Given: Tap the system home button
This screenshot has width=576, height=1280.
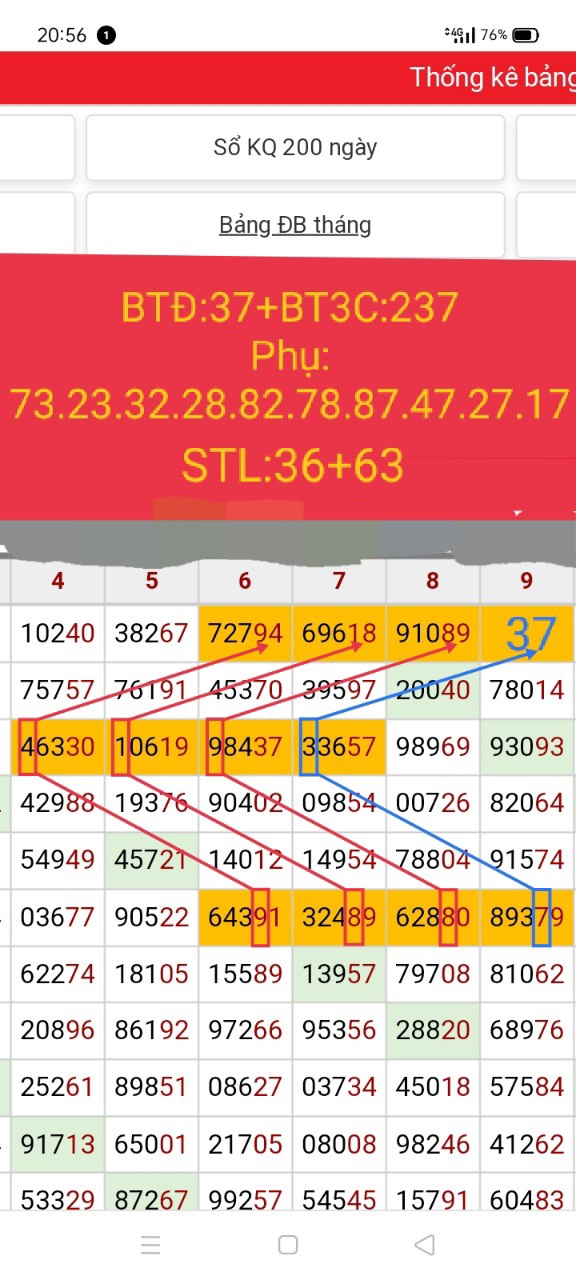Looking at the screenshot, I should point(288,1244).
